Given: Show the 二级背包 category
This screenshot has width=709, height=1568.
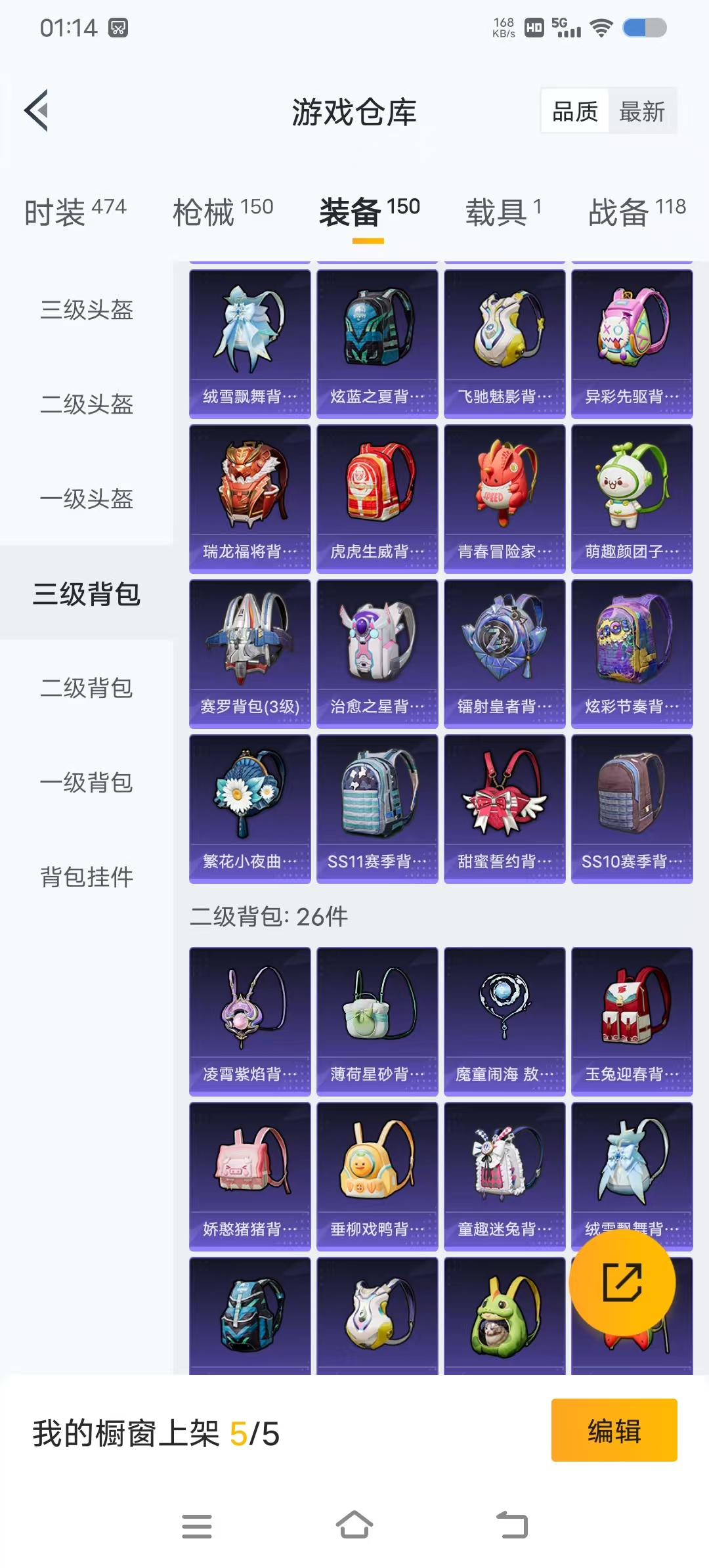Looking at the screenshot, I should point(87,688).
